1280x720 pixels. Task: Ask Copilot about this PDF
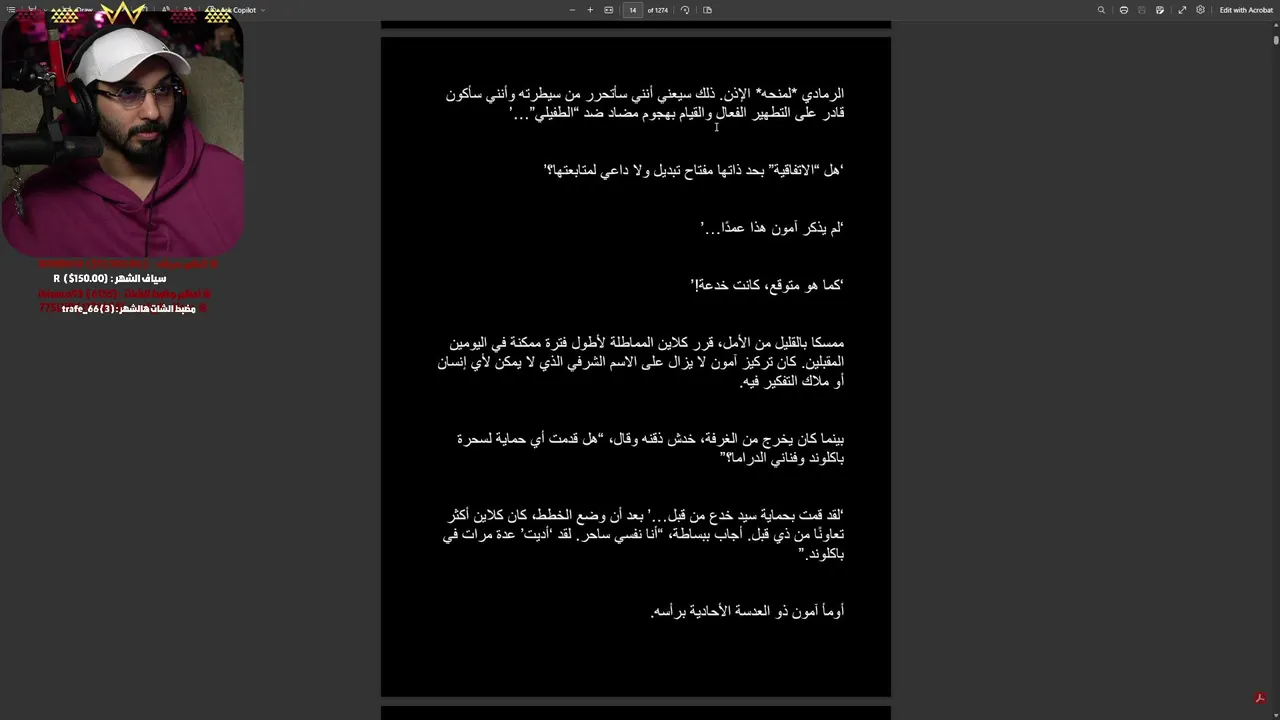click(x=237, y=10)
